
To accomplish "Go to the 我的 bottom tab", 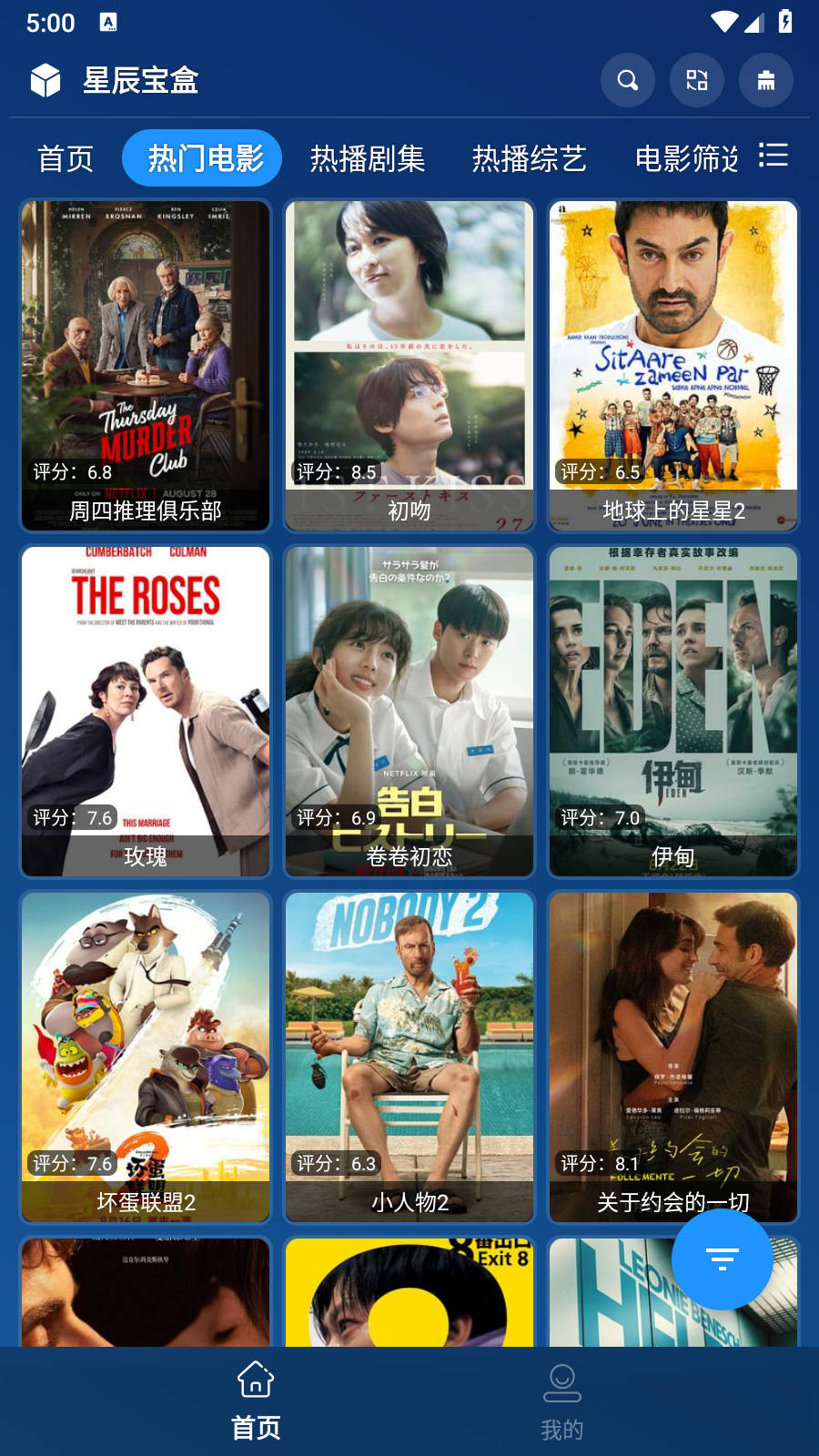I will click(x=562, y=1402).
